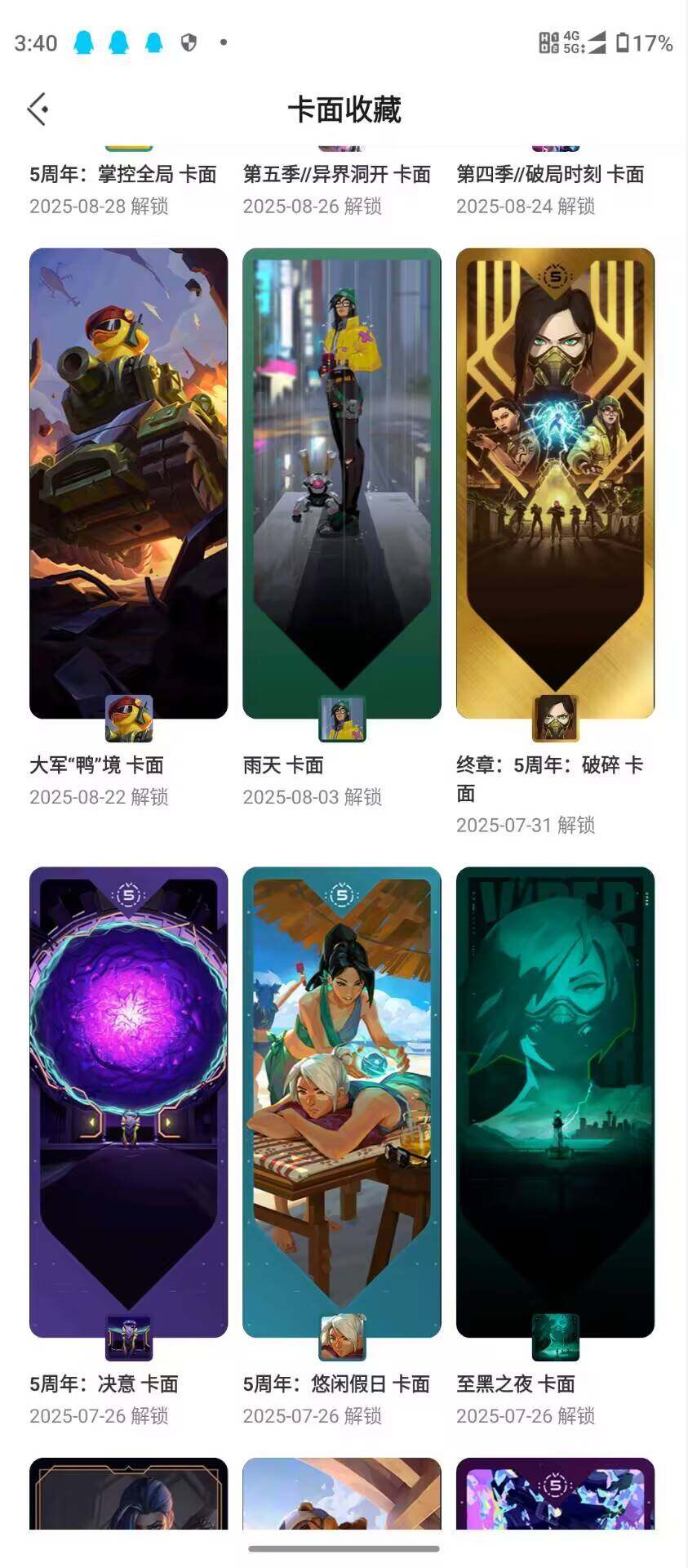
Task: Open the 大军"鸭"境 卡面 card
Action: click(128, 483)
